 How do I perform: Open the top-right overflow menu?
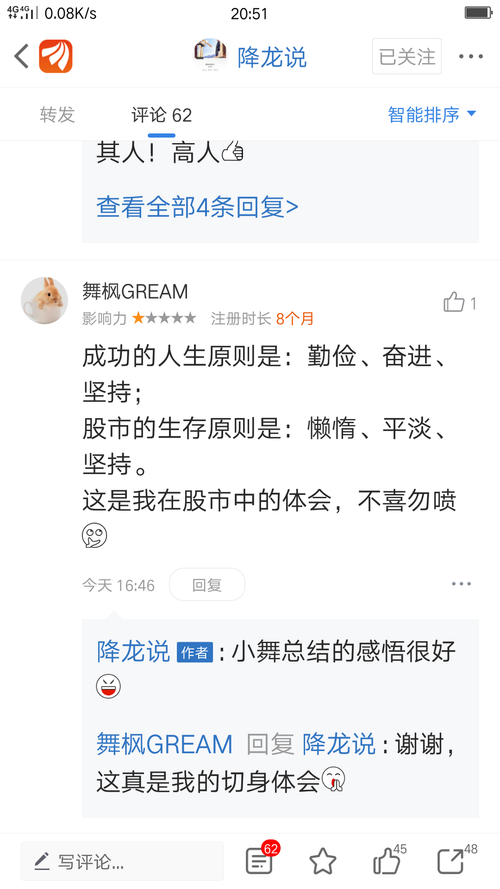tap(471, 57)
